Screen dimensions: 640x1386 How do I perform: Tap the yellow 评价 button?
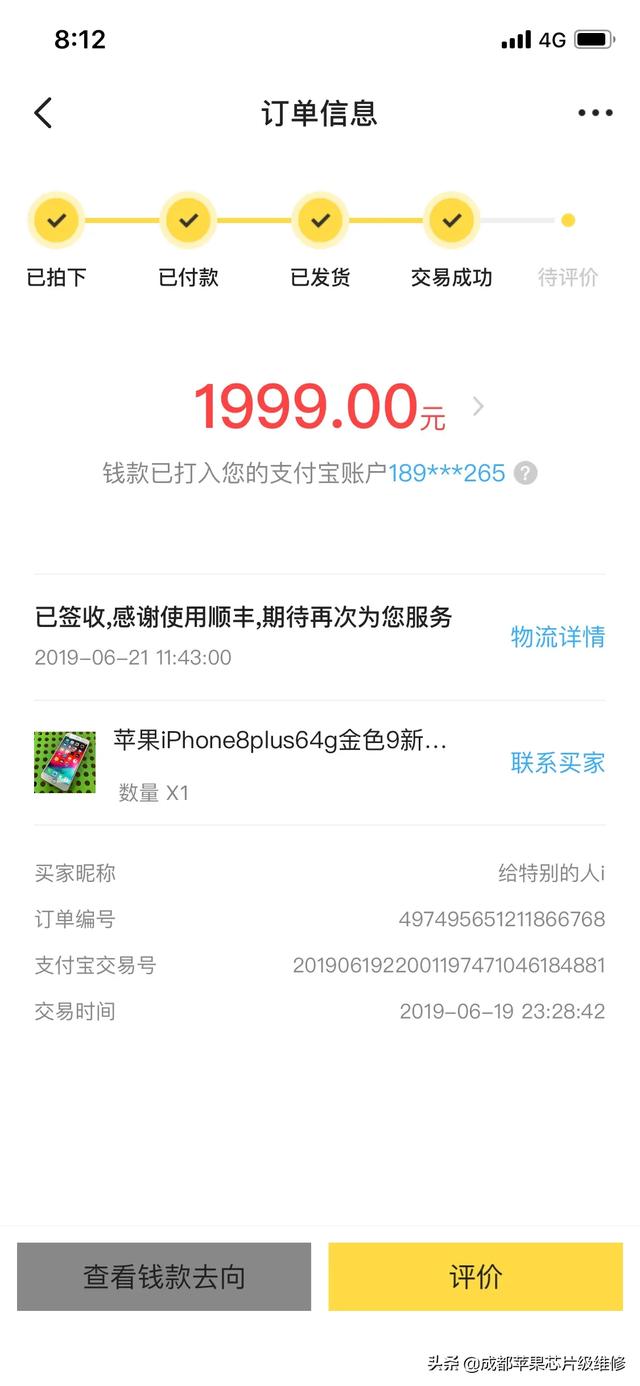point(475,1277)
